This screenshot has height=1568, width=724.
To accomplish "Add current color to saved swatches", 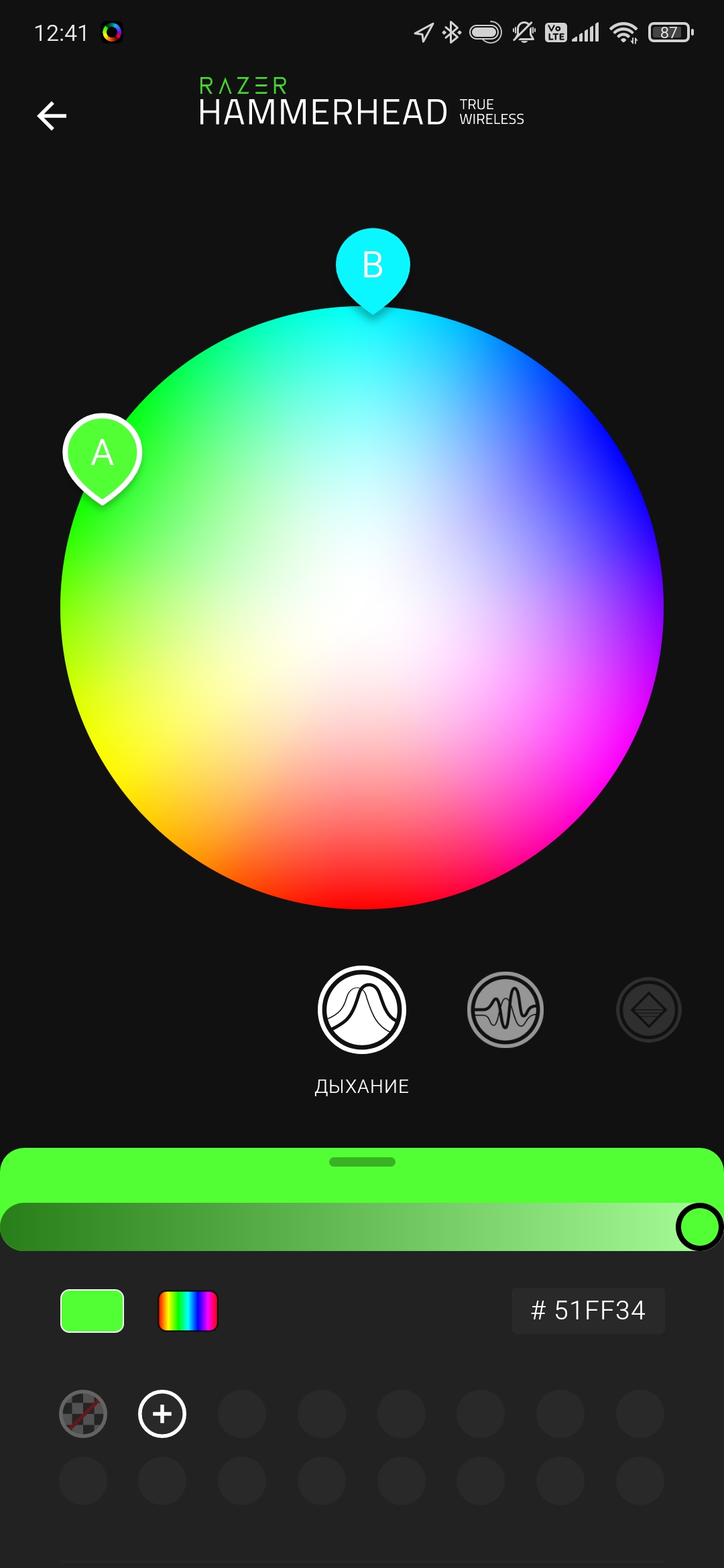I will [162, 1414].
